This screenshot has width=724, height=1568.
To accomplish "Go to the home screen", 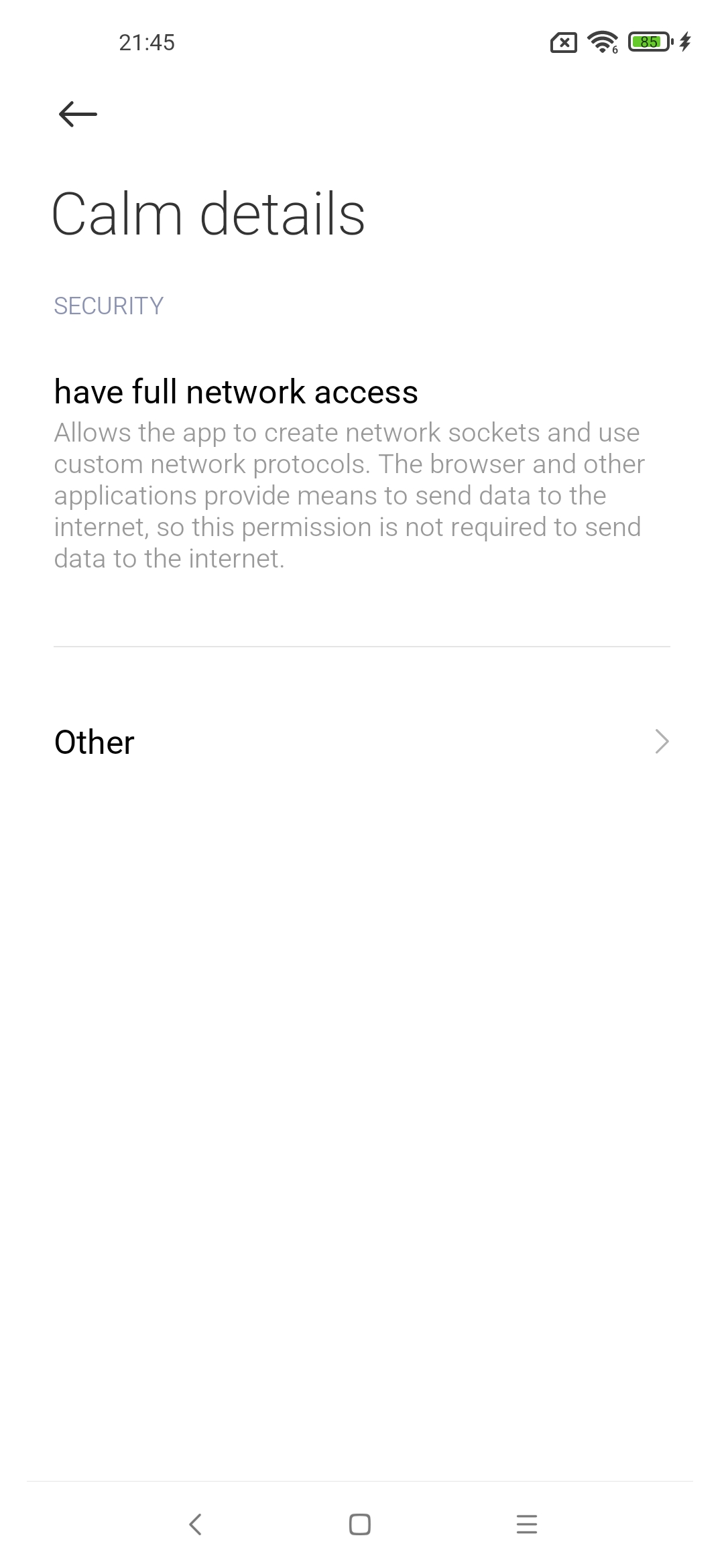I will coord(360,1524).
